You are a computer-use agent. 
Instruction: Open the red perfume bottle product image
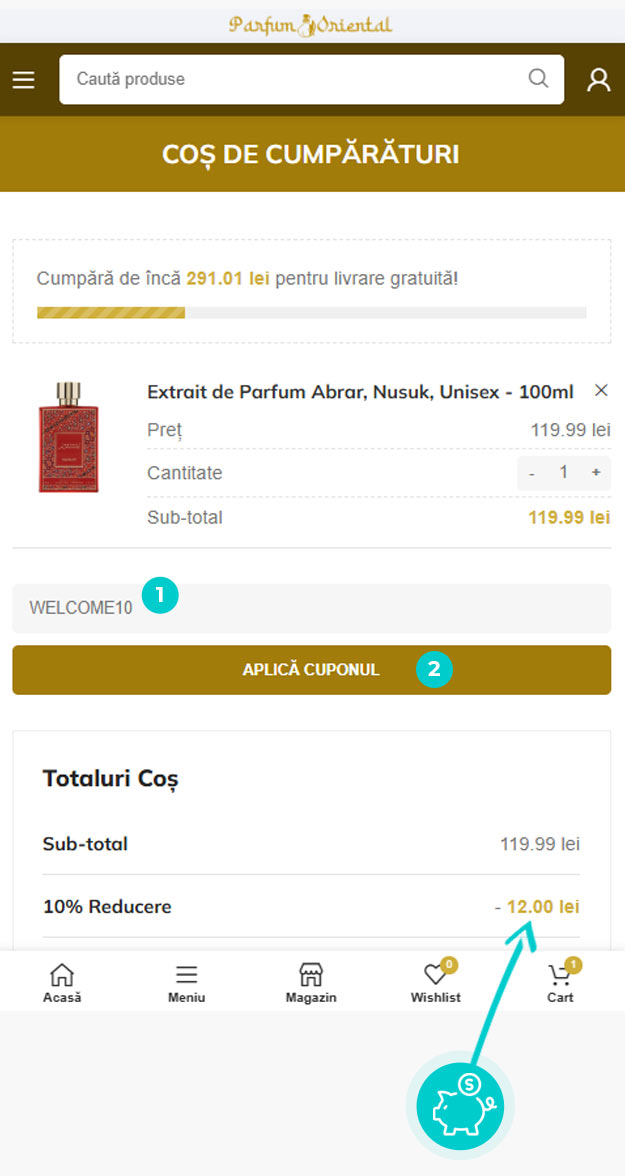[69, 437]
